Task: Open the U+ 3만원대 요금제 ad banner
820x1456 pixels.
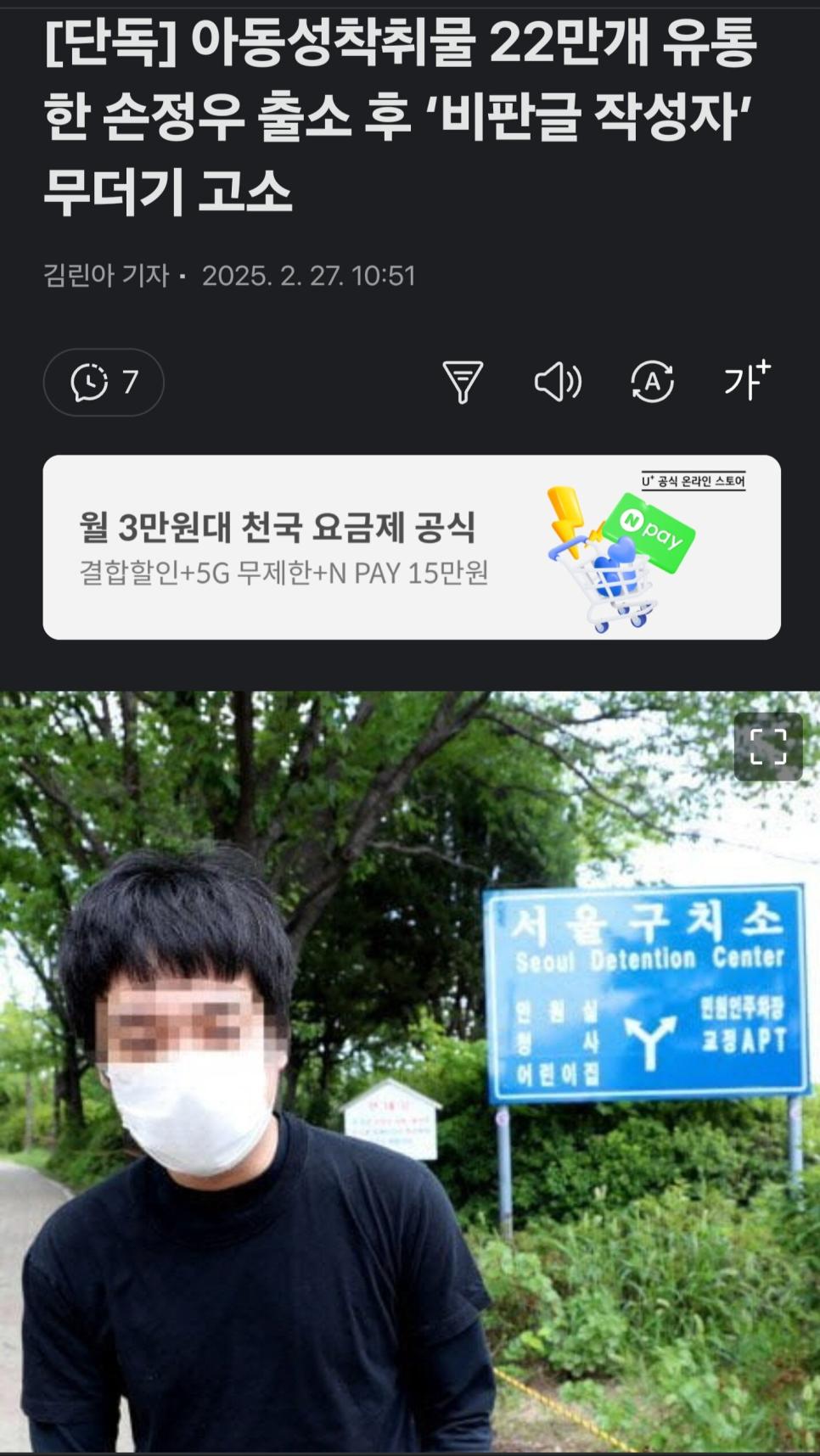Action: (412, 547)
